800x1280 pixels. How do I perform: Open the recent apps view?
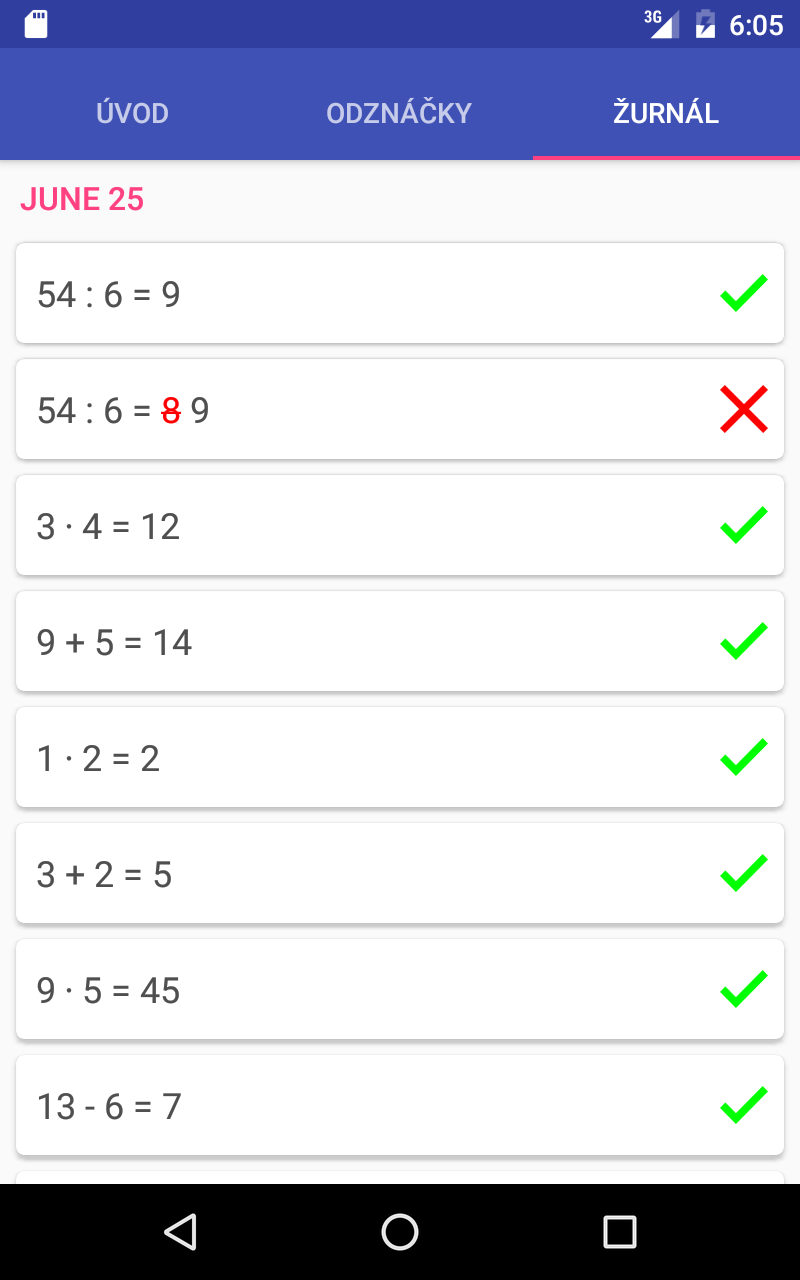tap(620, 1232)
